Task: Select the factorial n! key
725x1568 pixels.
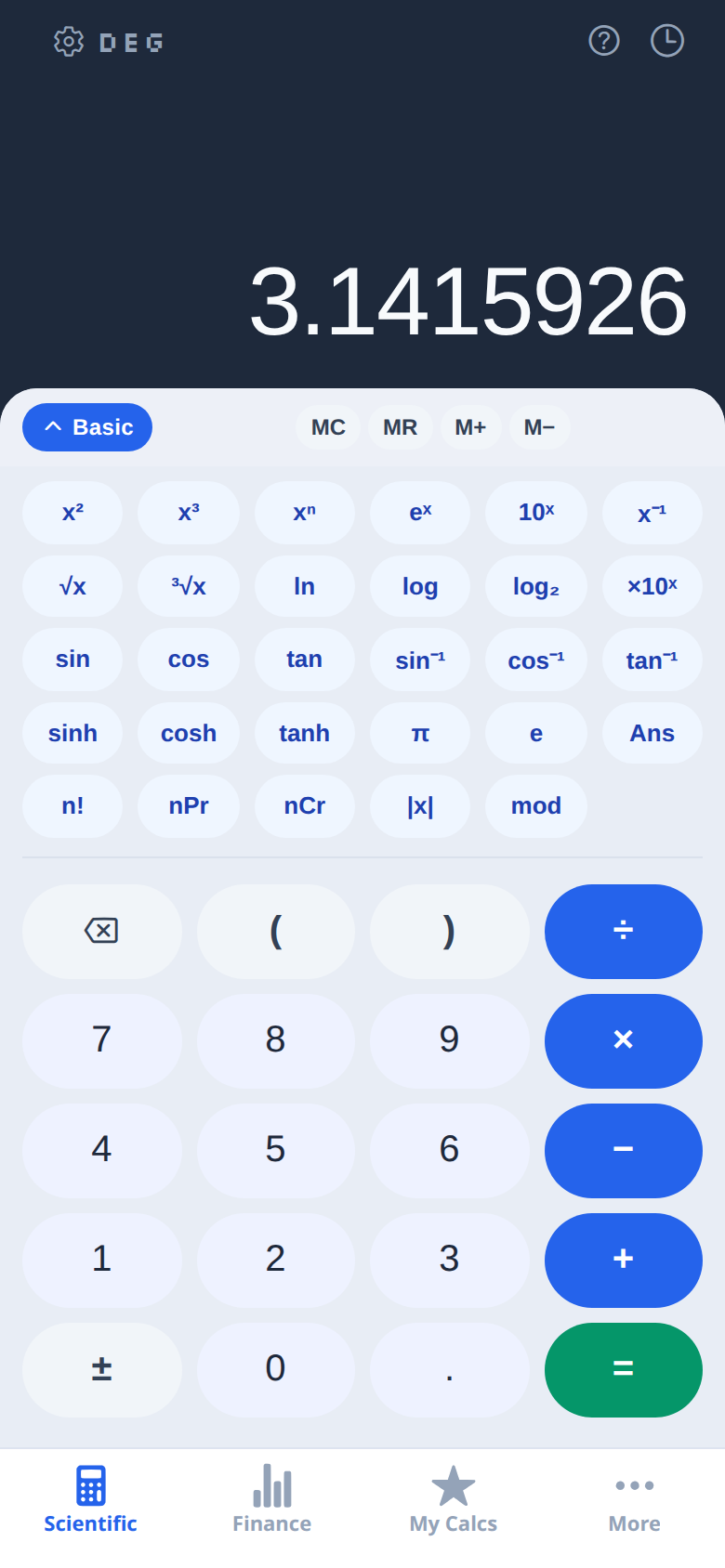Action: pos(72,805)
